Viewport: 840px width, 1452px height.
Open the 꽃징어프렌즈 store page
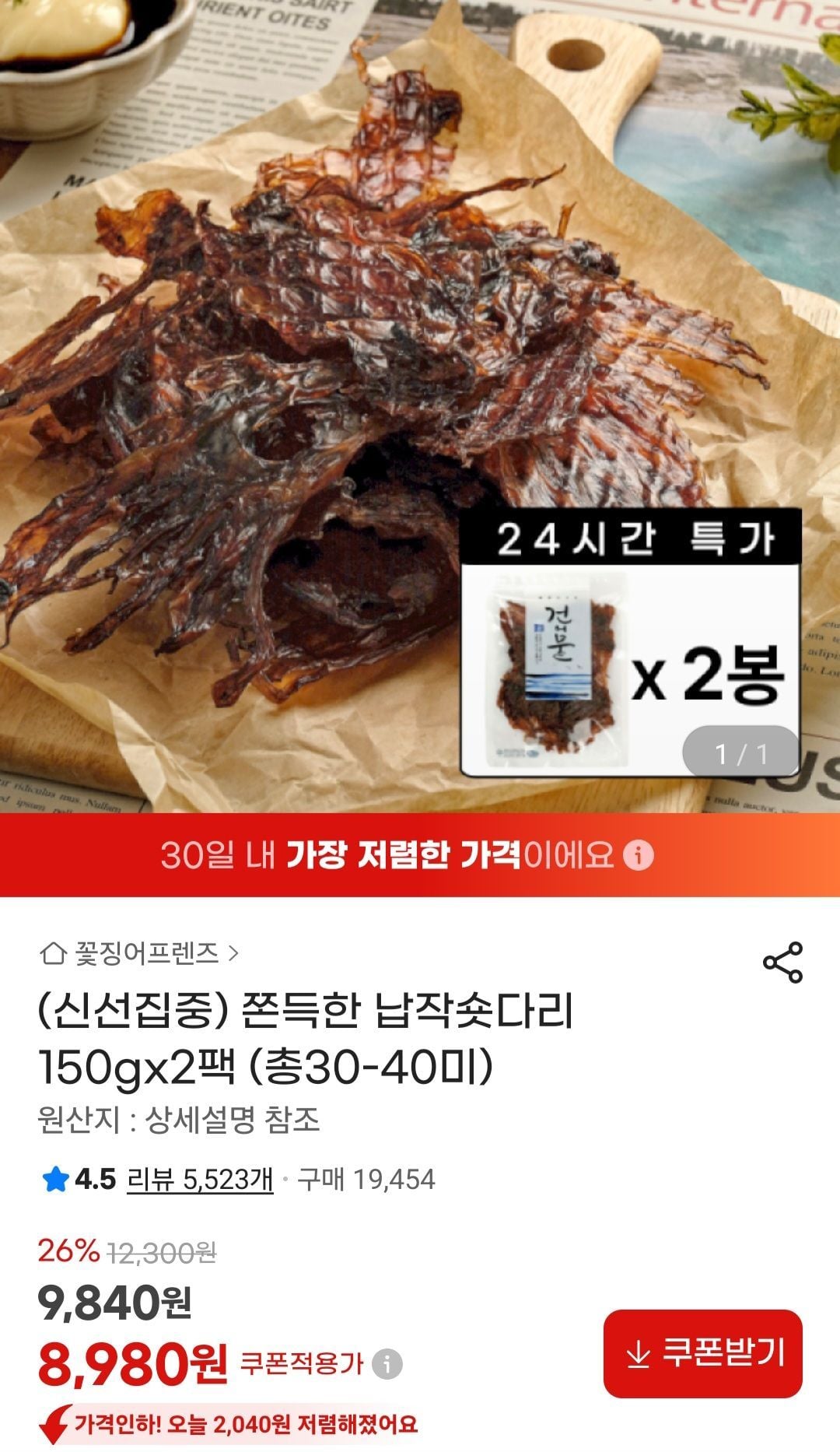tap(140, 953)
